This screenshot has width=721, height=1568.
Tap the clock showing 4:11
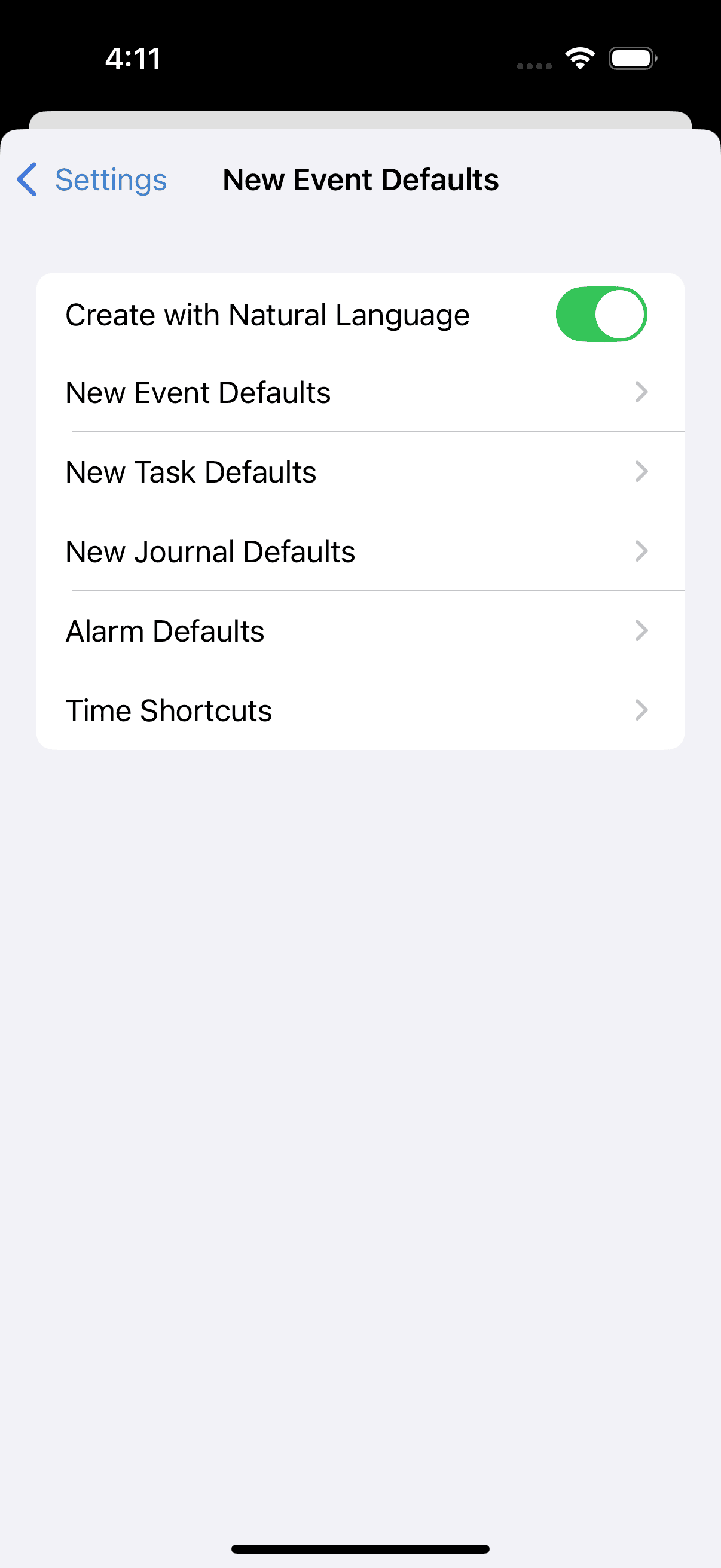pyautogui.click(x=133, y=59)
